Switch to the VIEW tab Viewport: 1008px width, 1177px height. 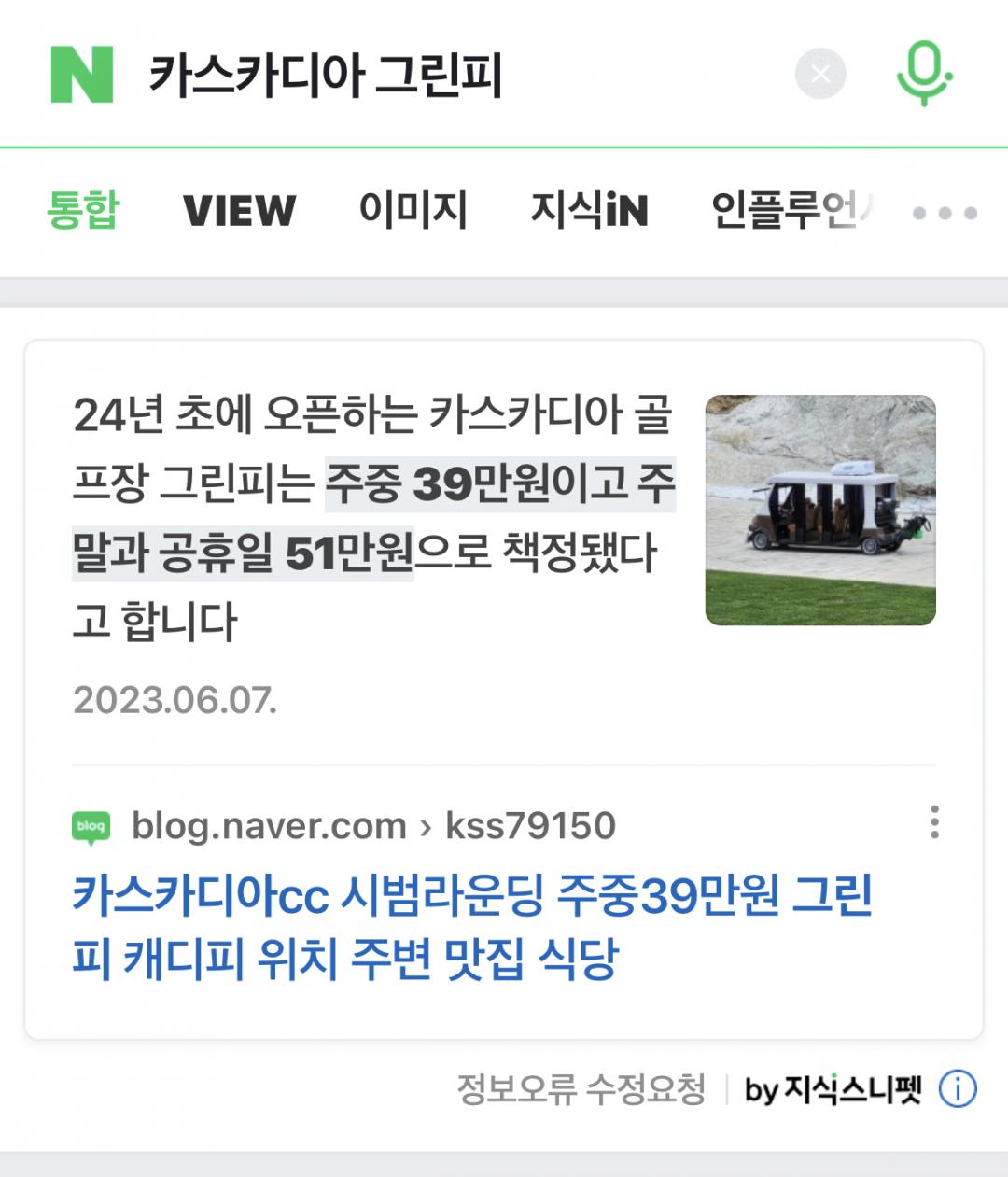(239, 210)
